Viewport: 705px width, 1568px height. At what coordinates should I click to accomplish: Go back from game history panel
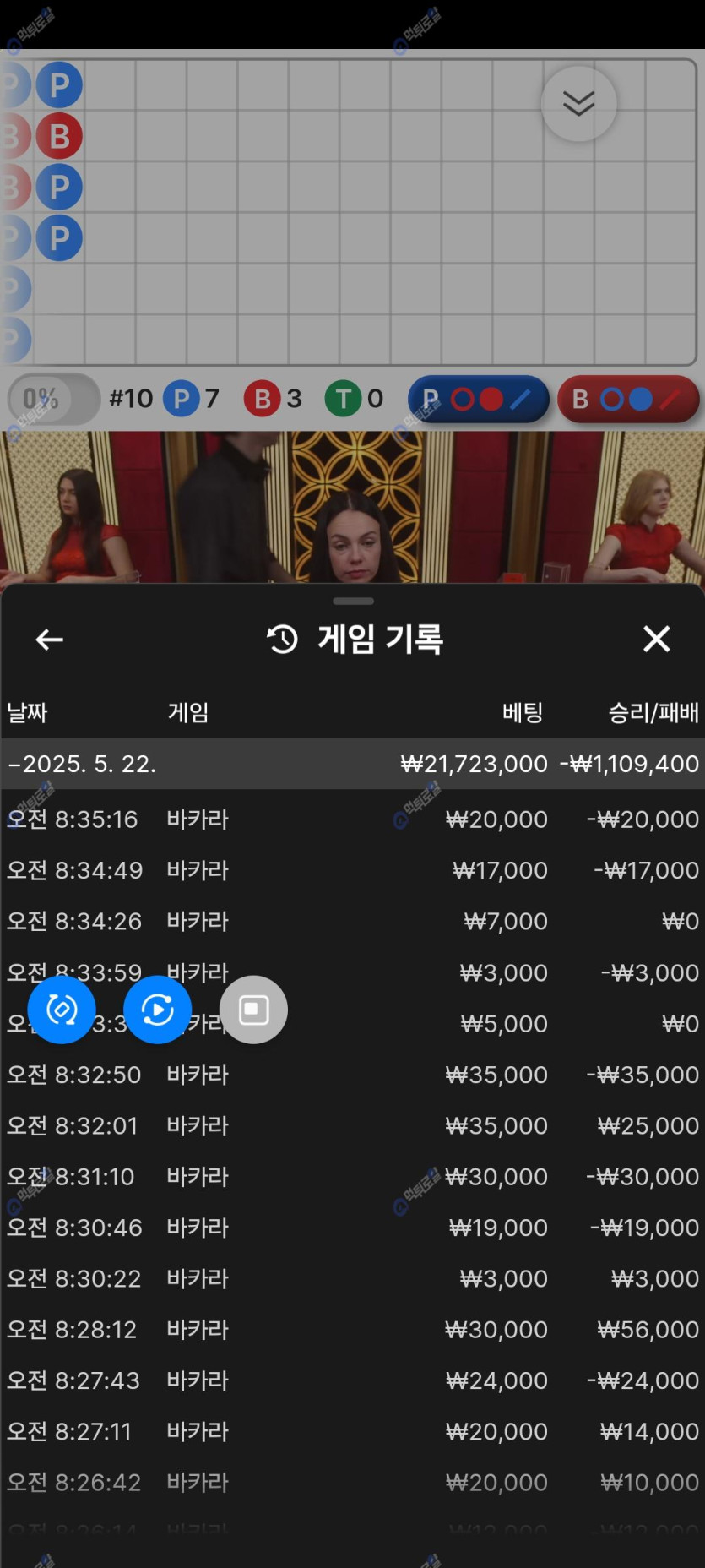[x=50, y=640]
